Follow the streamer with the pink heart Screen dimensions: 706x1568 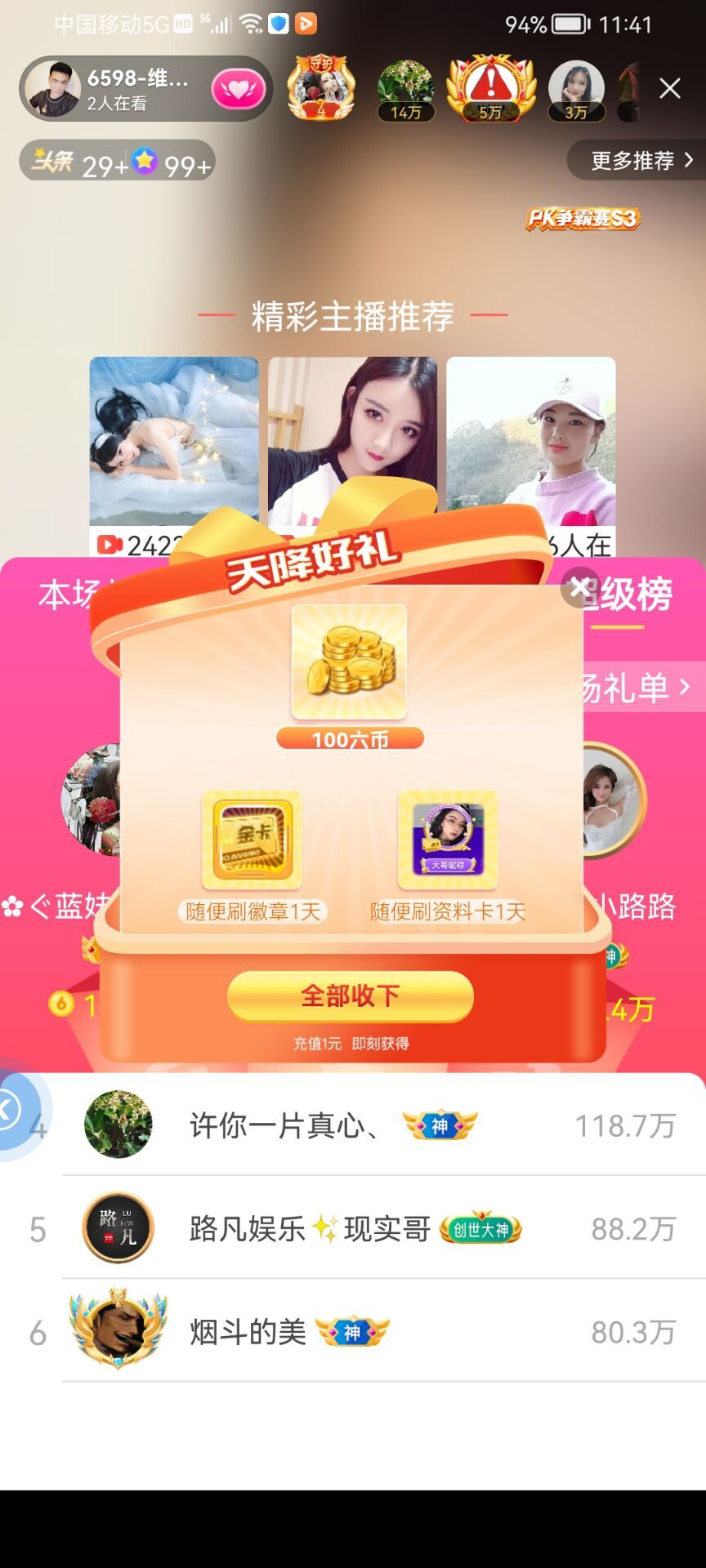click(x=238, y=89)
